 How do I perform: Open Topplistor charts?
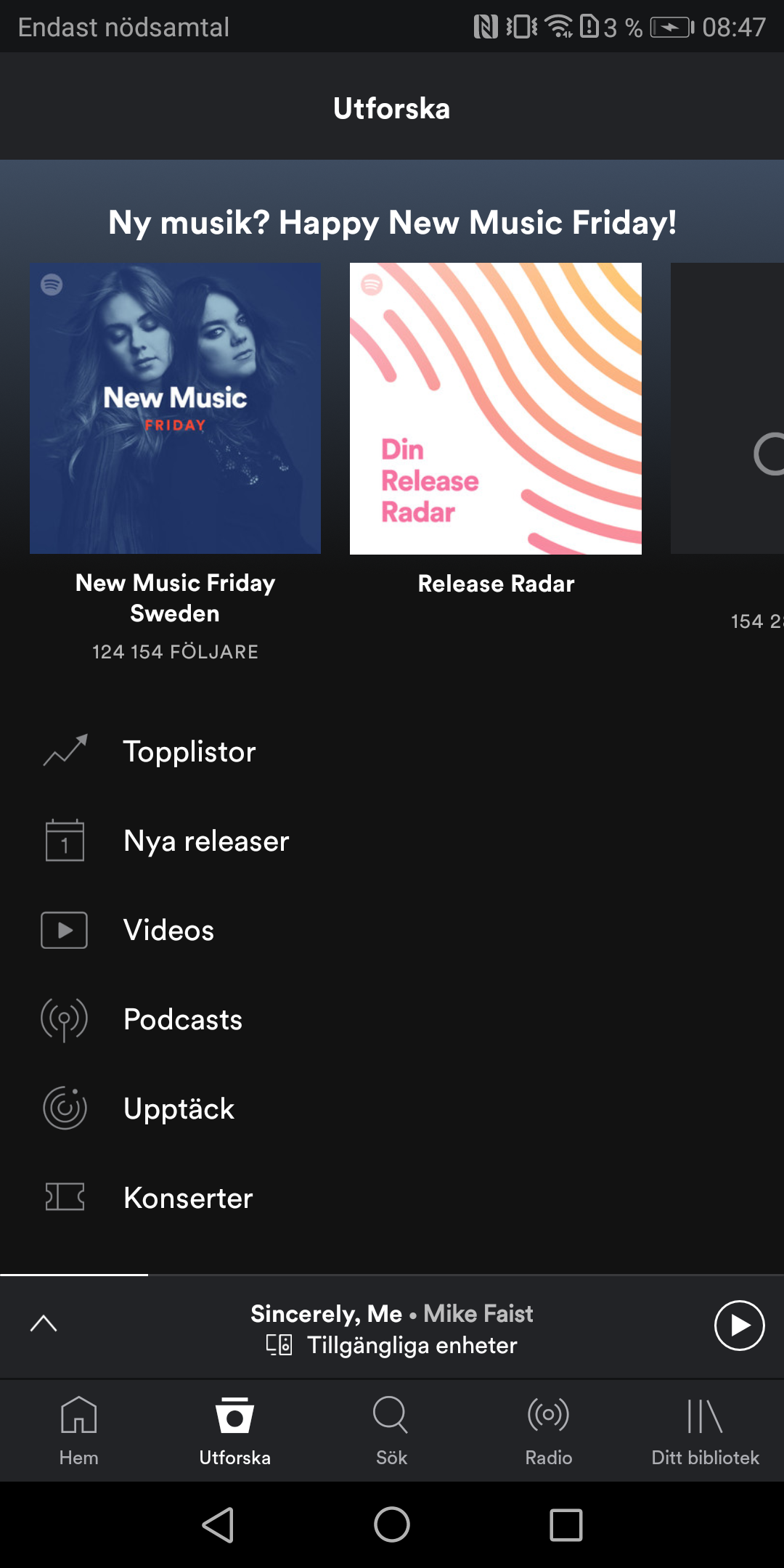189,751
